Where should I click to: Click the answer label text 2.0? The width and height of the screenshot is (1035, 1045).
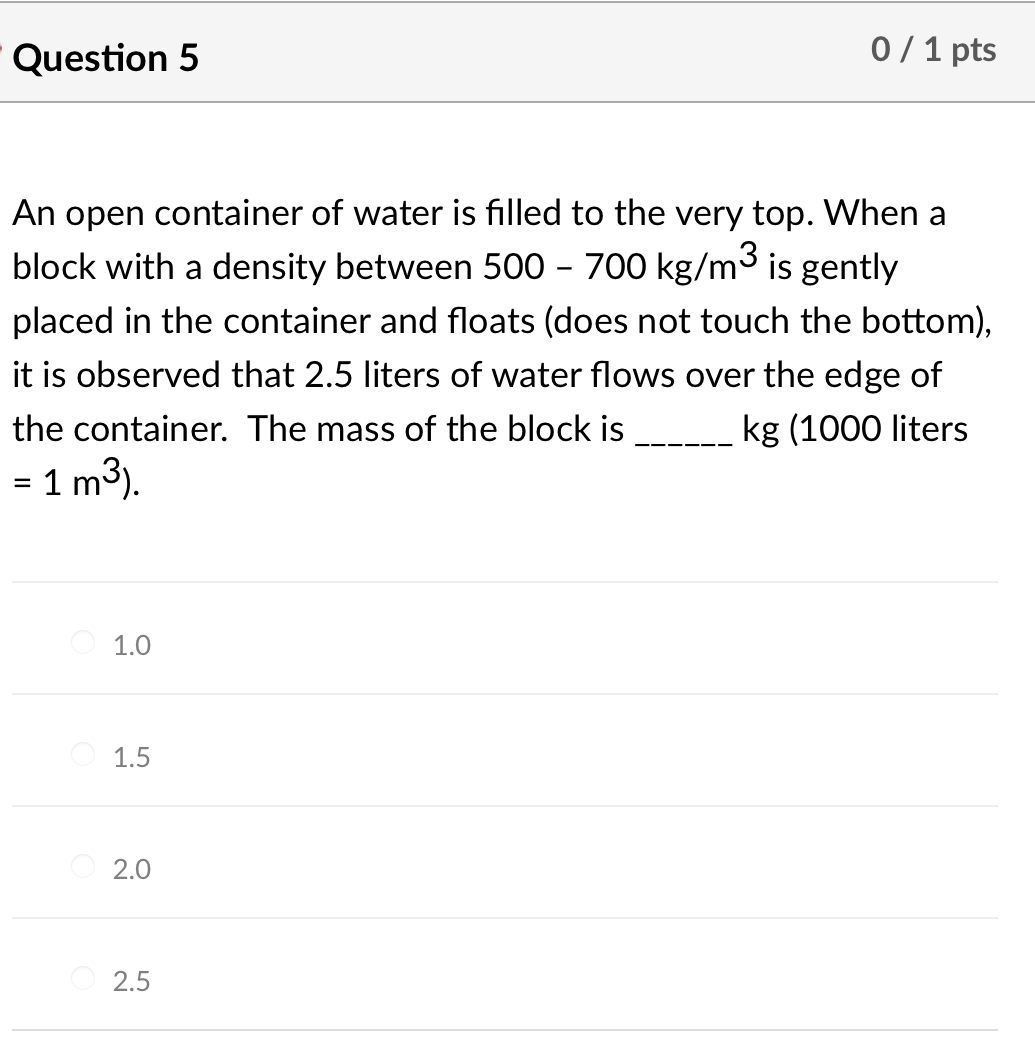tap(131, 869)
